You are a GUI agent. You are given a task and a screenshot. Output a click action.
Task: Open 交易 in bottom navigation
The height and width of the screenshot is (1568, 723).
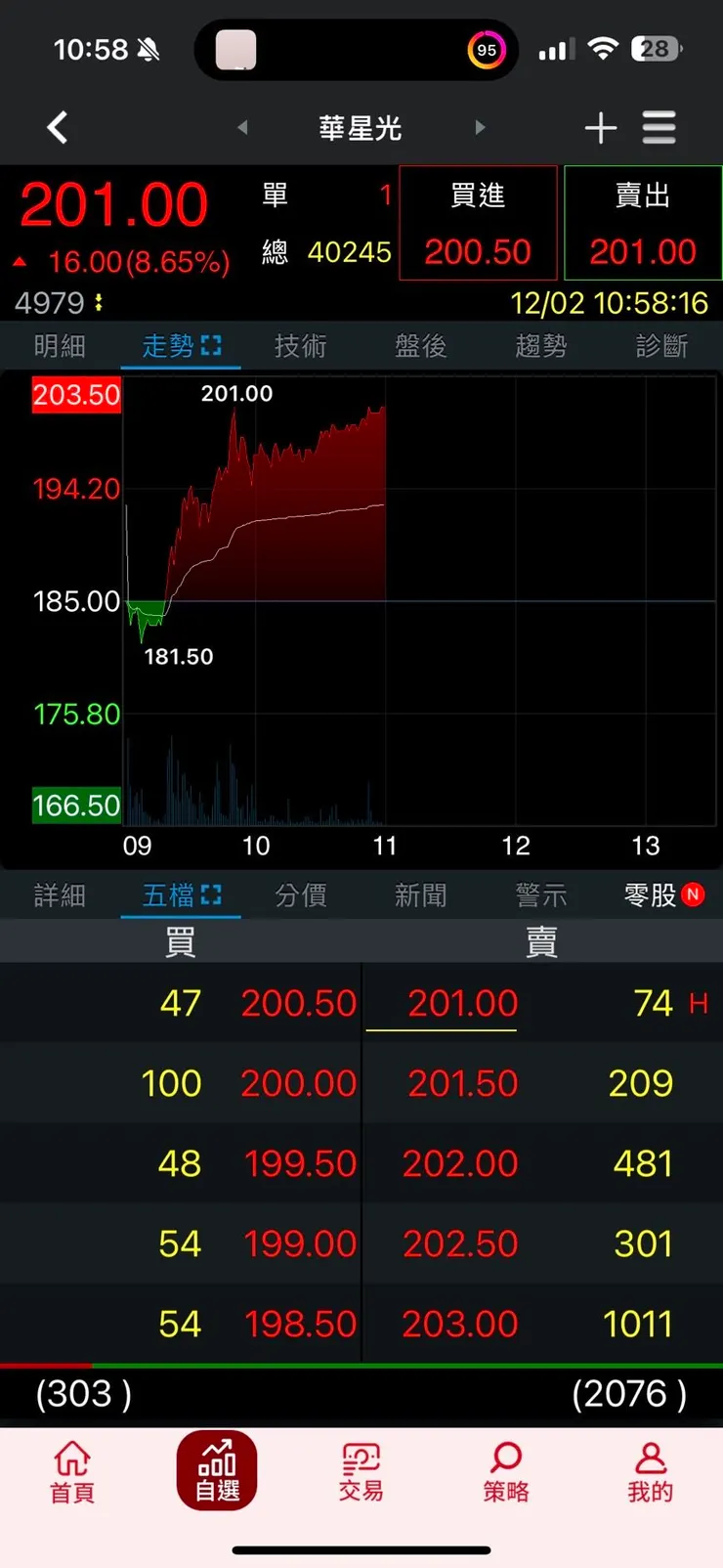coord(361,1471)
